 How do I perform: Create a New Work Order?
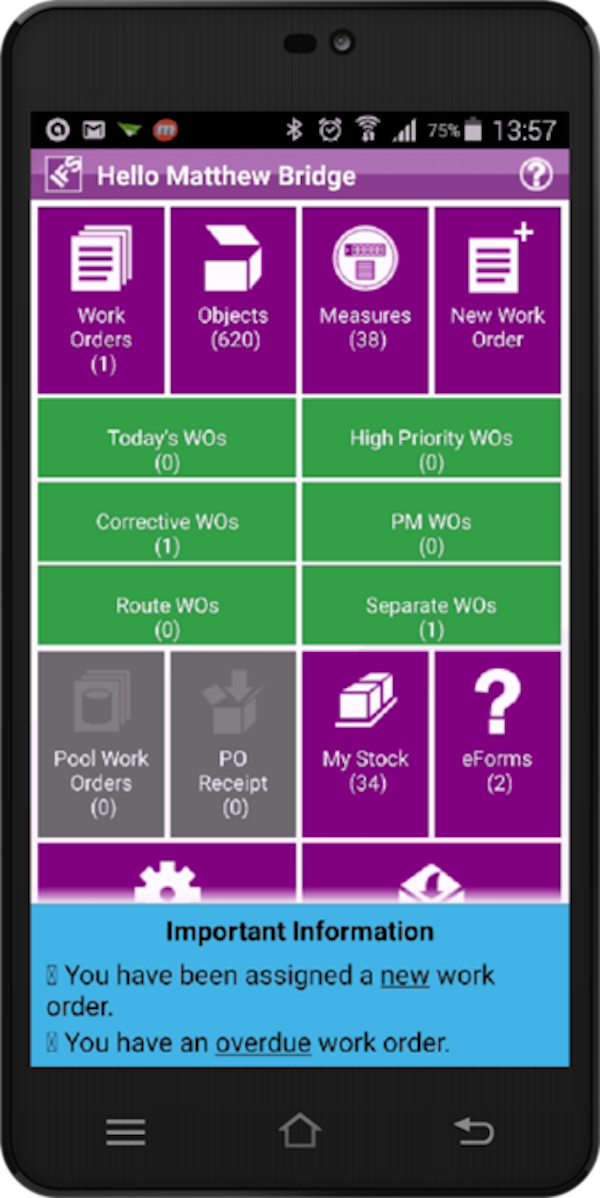[x=498, y=300]
